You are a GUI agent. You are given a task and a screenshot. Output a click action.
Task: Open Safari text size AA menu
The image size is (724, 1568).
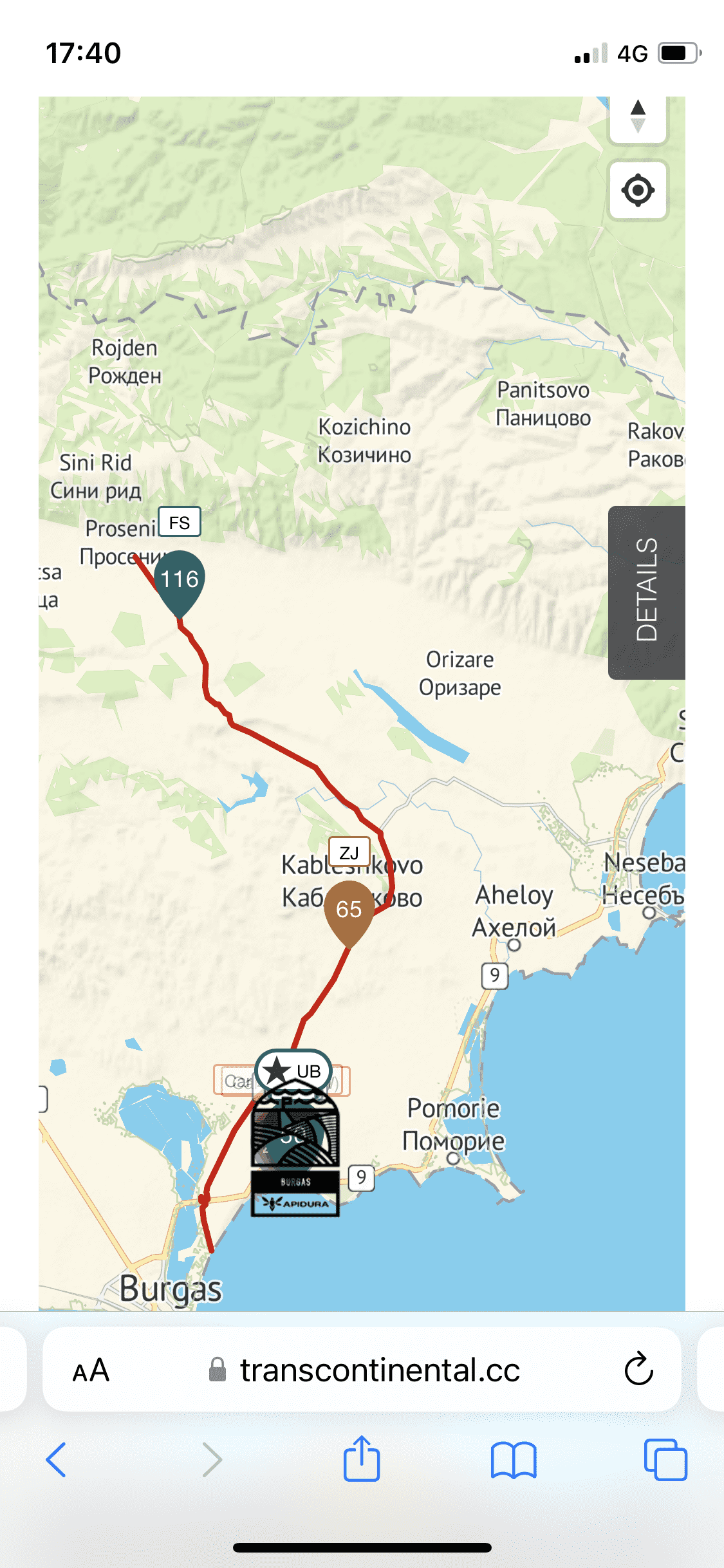[91, 1370]
